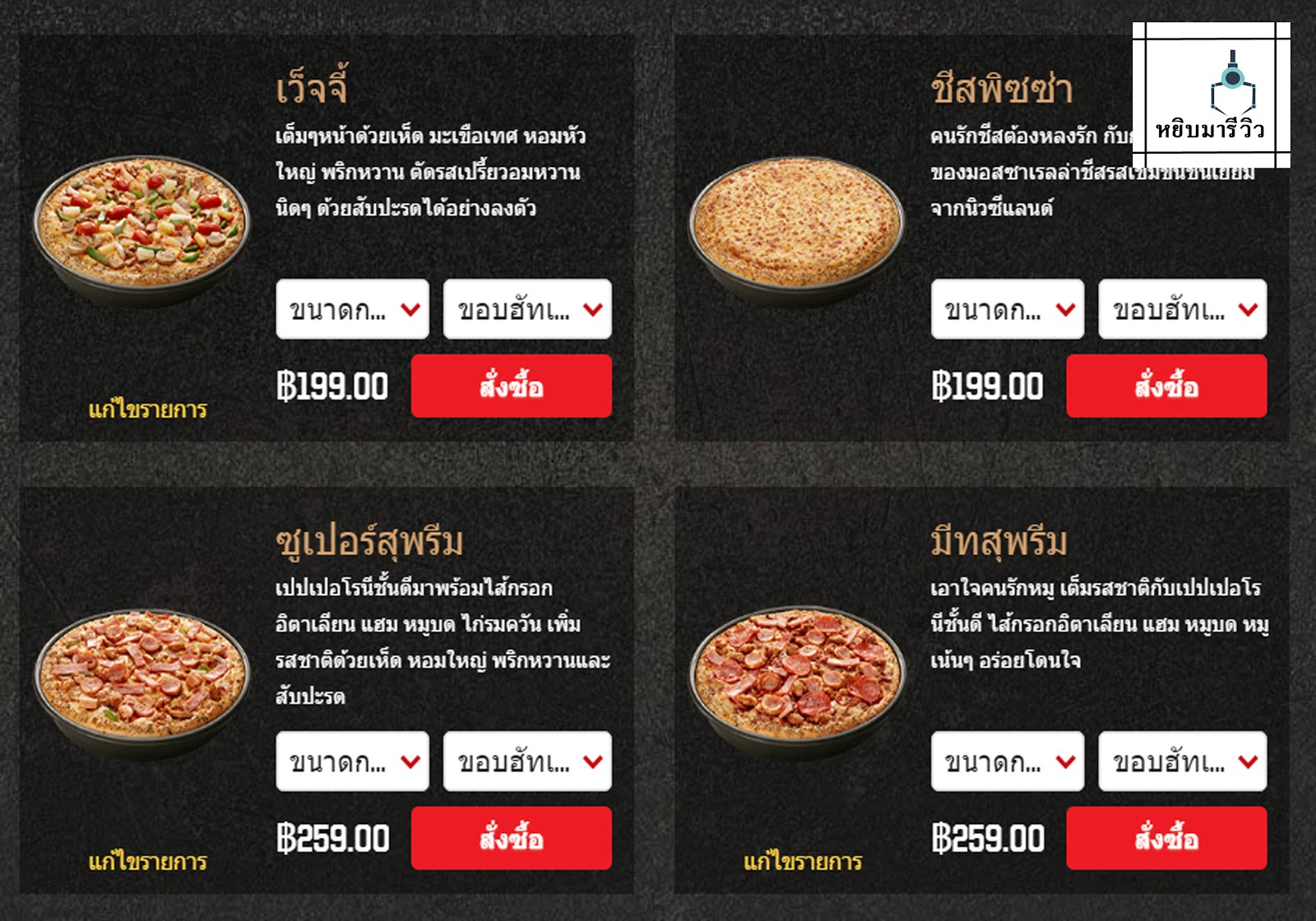This screenshot has width=1316, height=921.
Task: Edit the มีทสุพรีม item via แก้ไขรายการ
Action: [x=803, y=862]
